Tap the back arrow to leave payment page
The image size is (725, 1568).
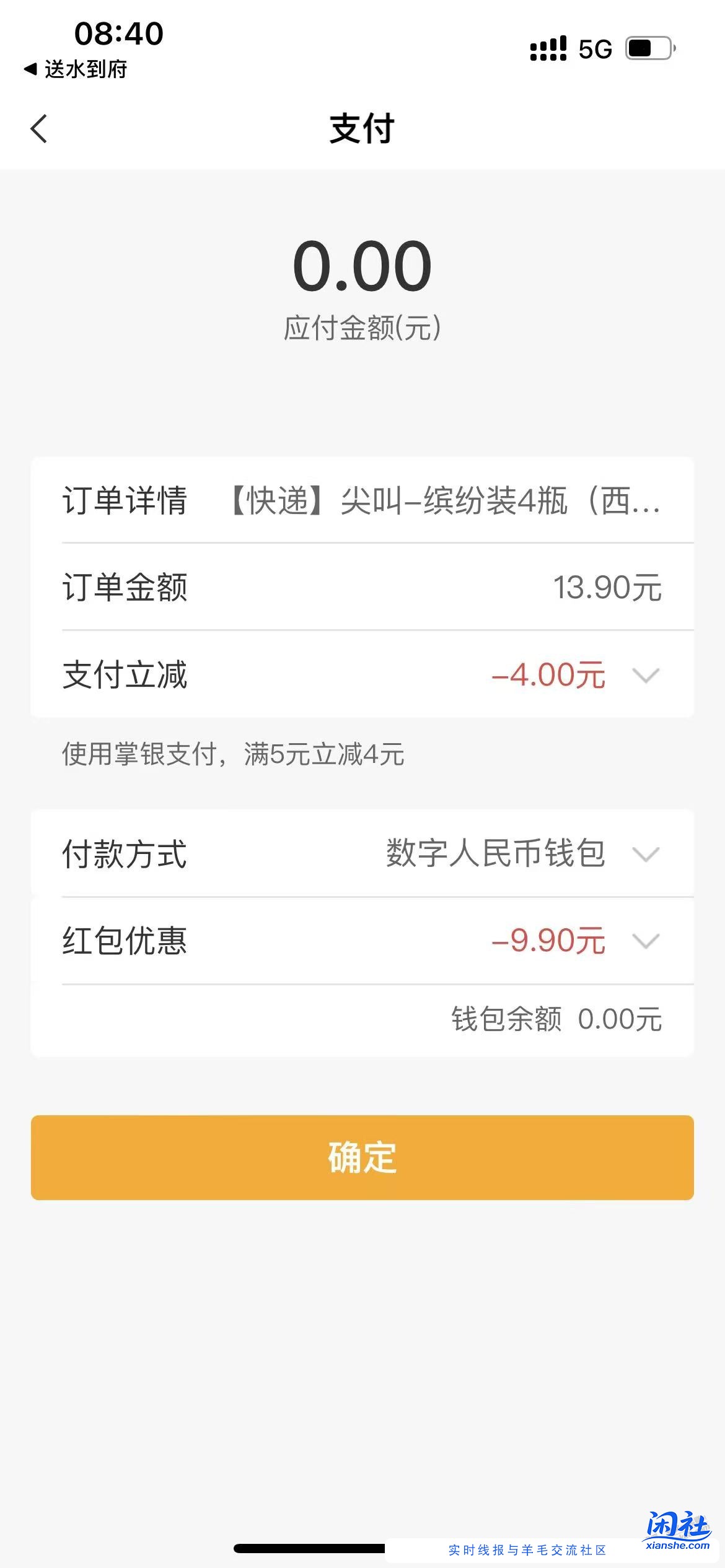point(39,129)
